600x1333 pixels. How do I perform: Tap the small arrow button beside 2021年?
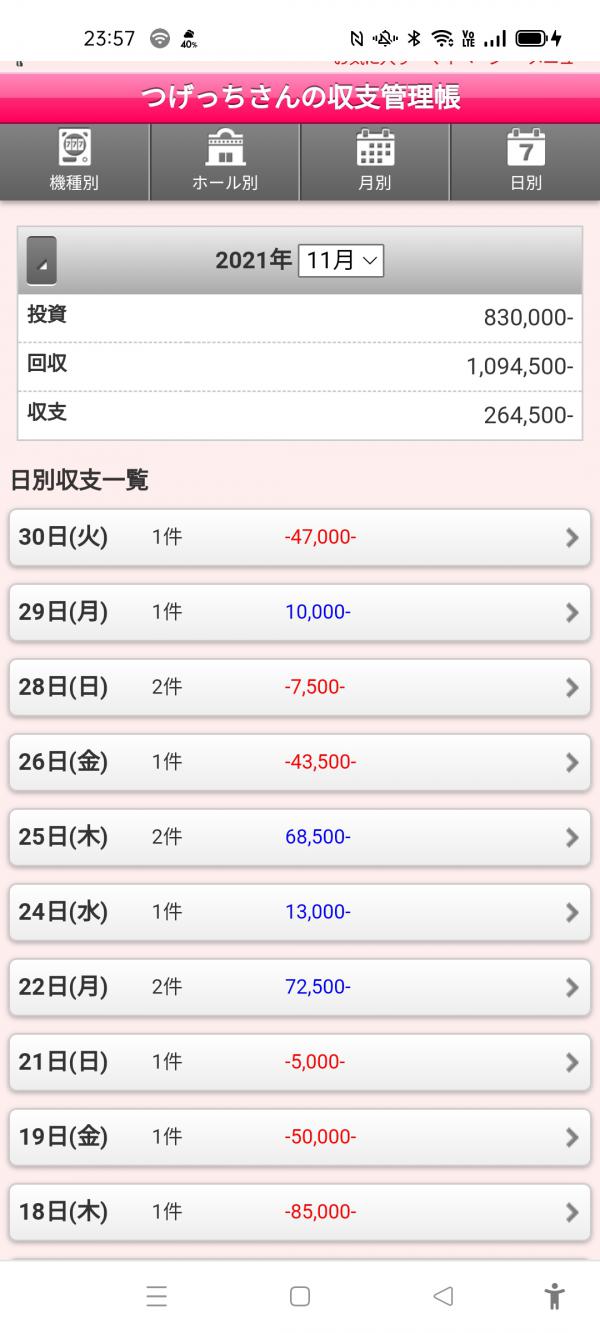(42, 261)
